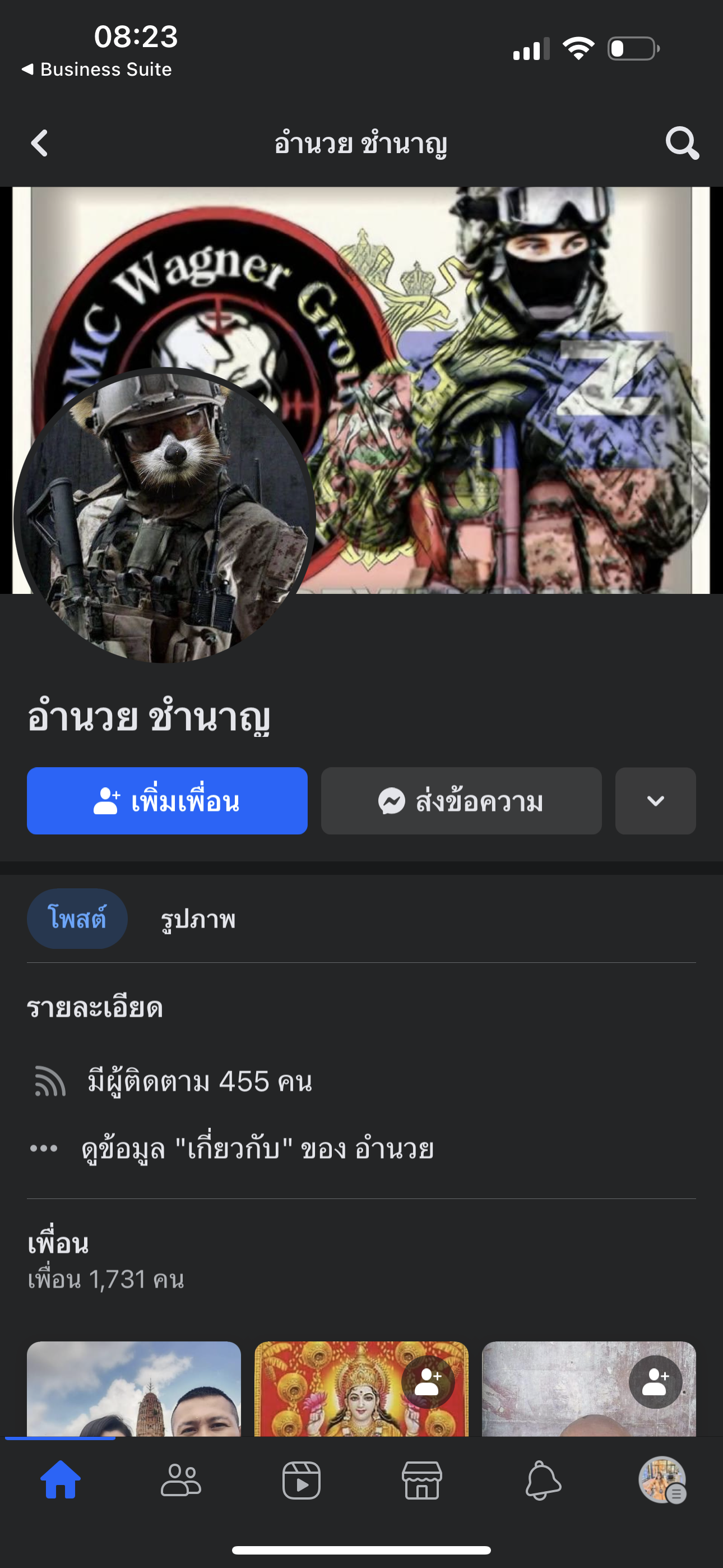Image resolution: width=723 pixels, height=1568 pixels.
Task: Switch to the Friends tab
Action: coord(180,1481)
